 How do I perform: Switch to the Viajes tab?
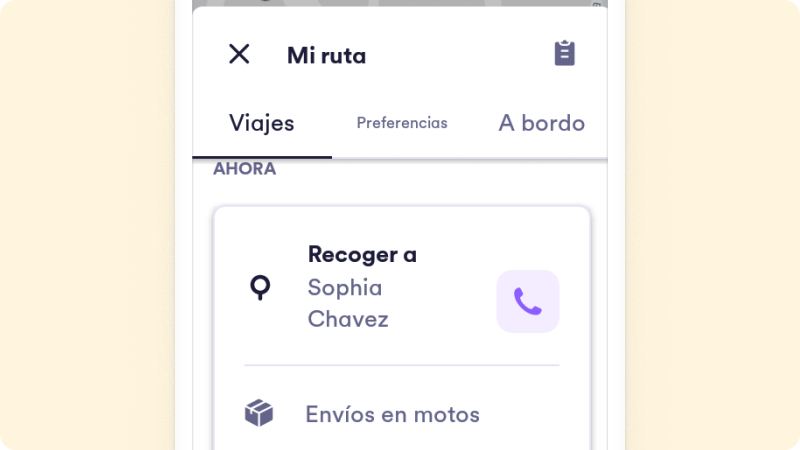pos(262,124)
